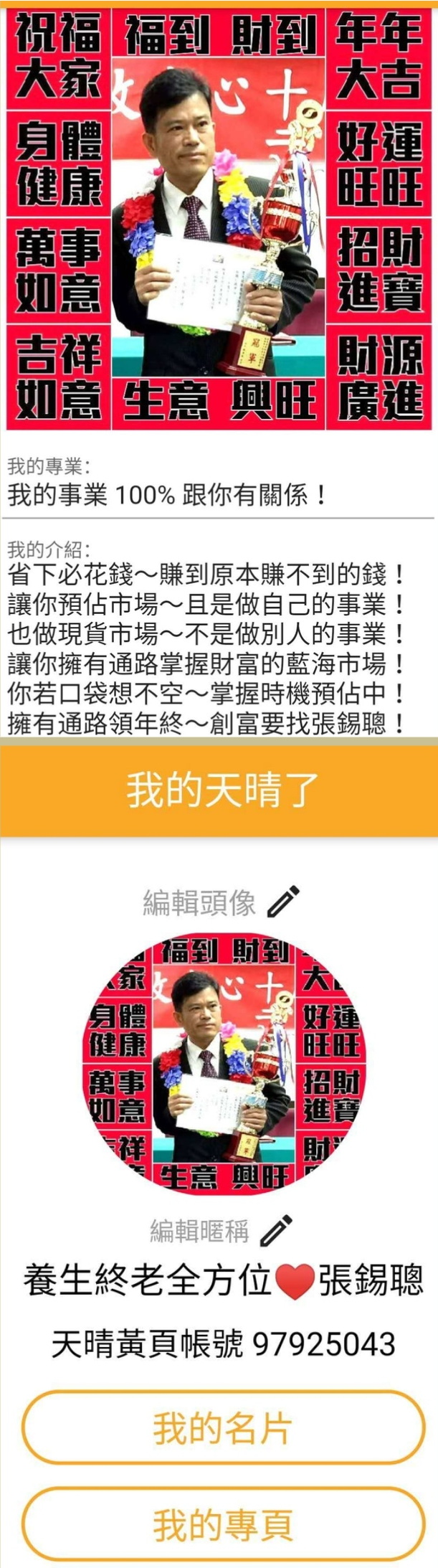Open 我的名片 button
The height and width of the screenshot is (1568, 438).
223,1427
